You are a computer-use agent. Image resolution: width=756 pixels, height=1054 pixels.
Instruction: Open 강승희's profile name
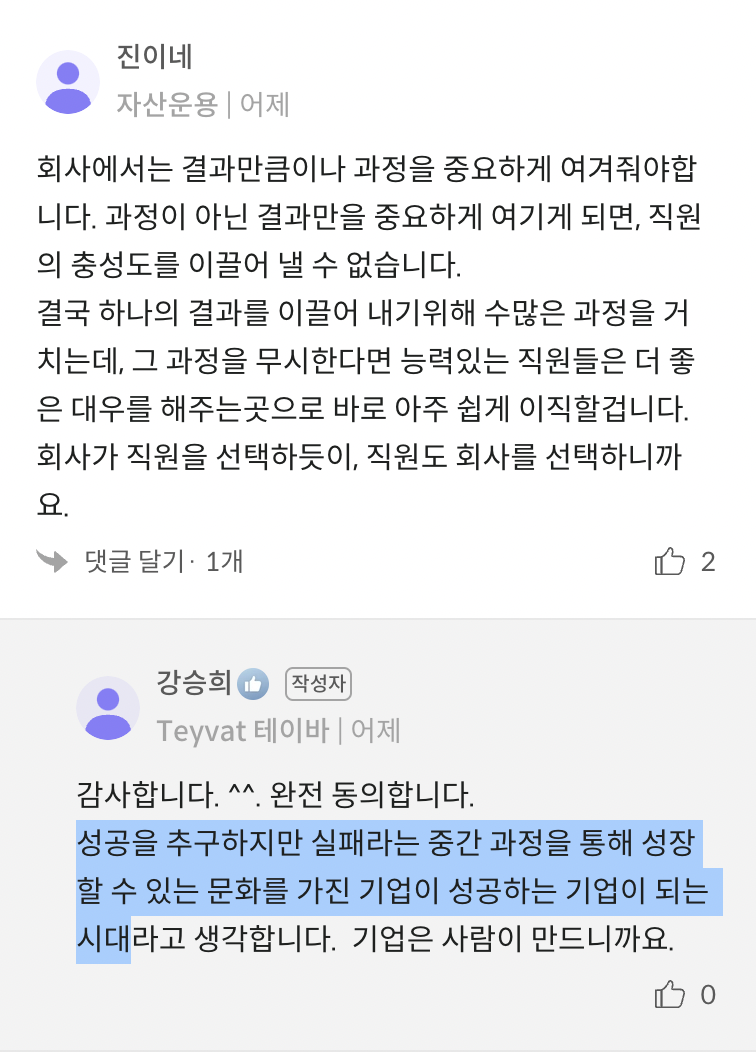click(x=194, y=682)
